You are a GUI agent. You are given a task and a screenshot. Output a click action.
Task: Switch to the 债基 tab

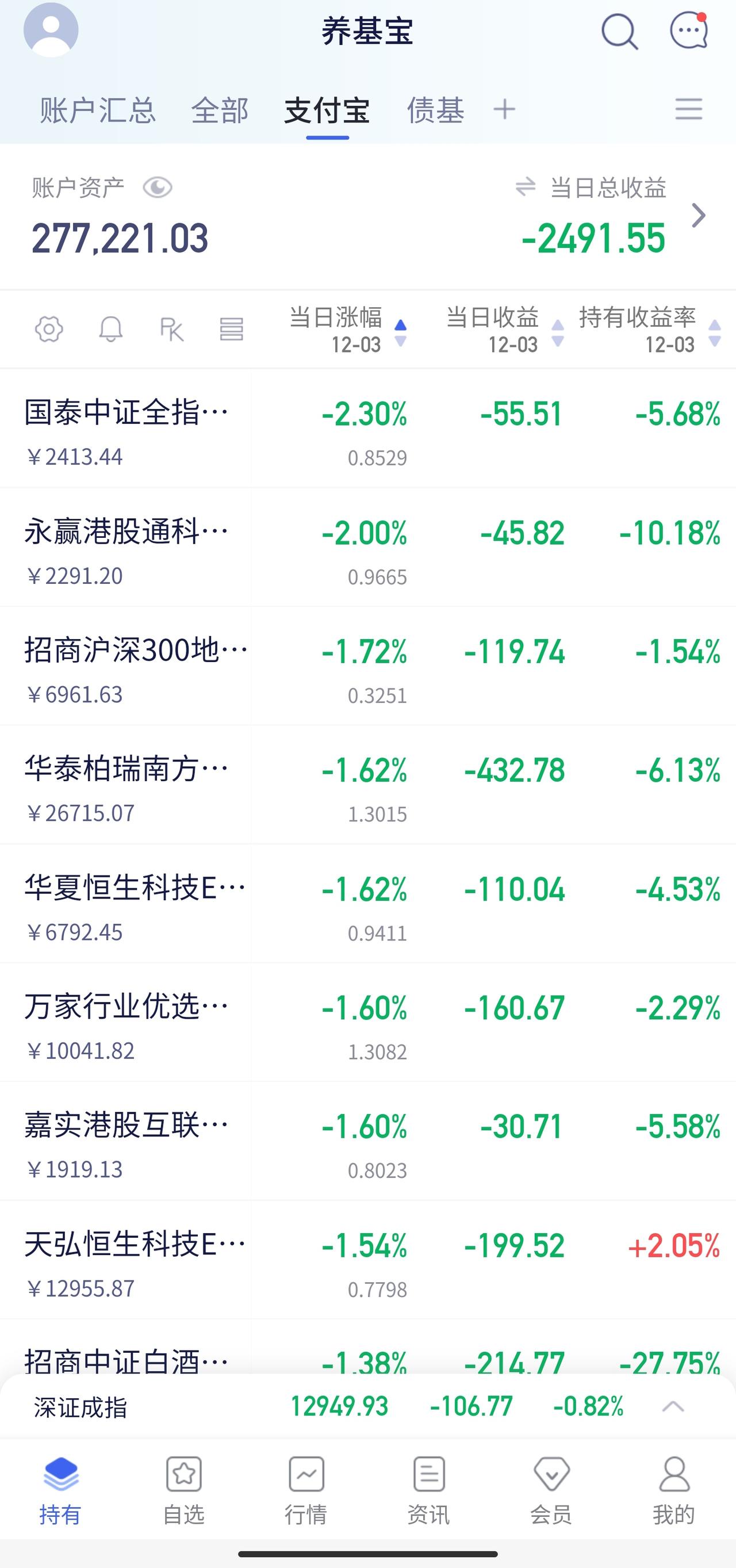[435, 109]
